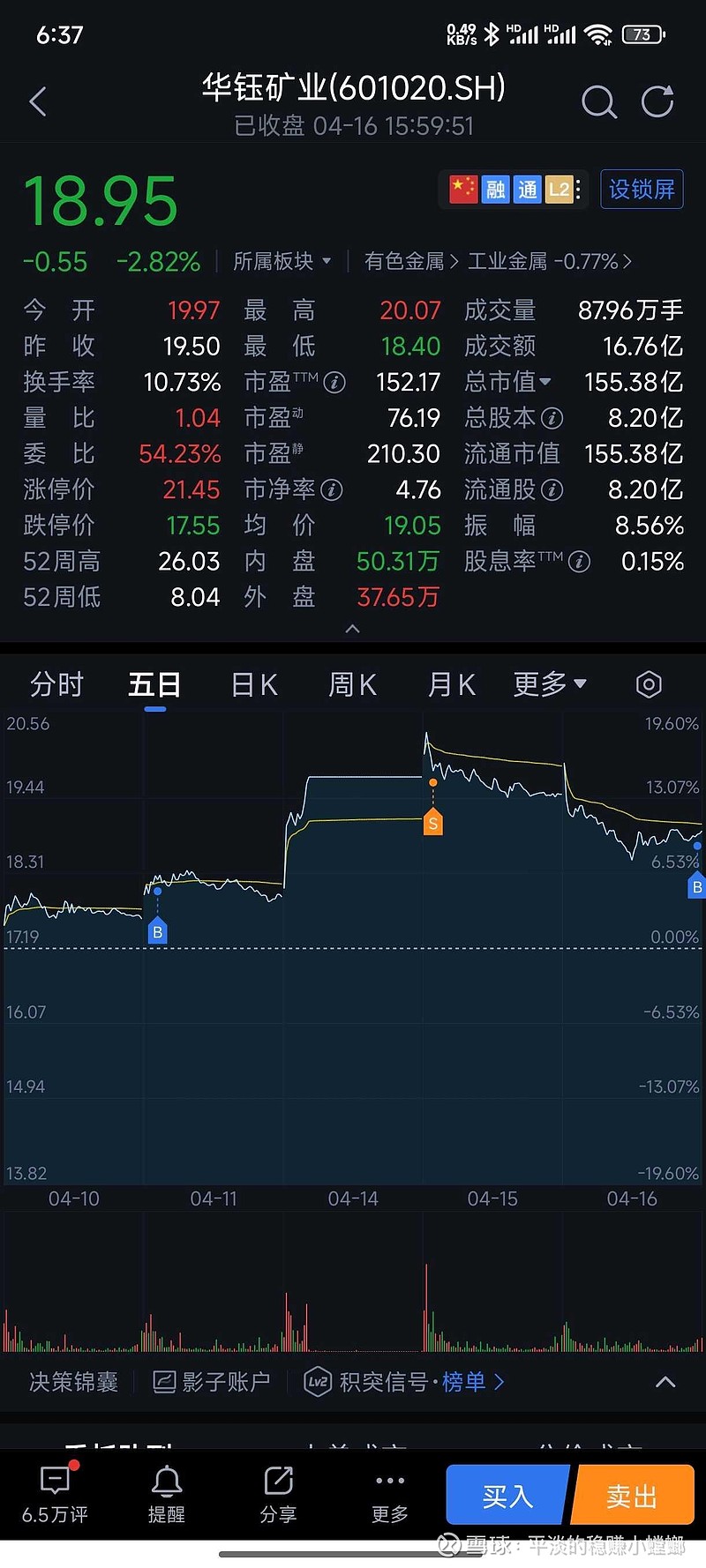Open 影子账户 shadow account
Image resolution: width=706 pixels, height=1568 pixels.
point(224,1382)
